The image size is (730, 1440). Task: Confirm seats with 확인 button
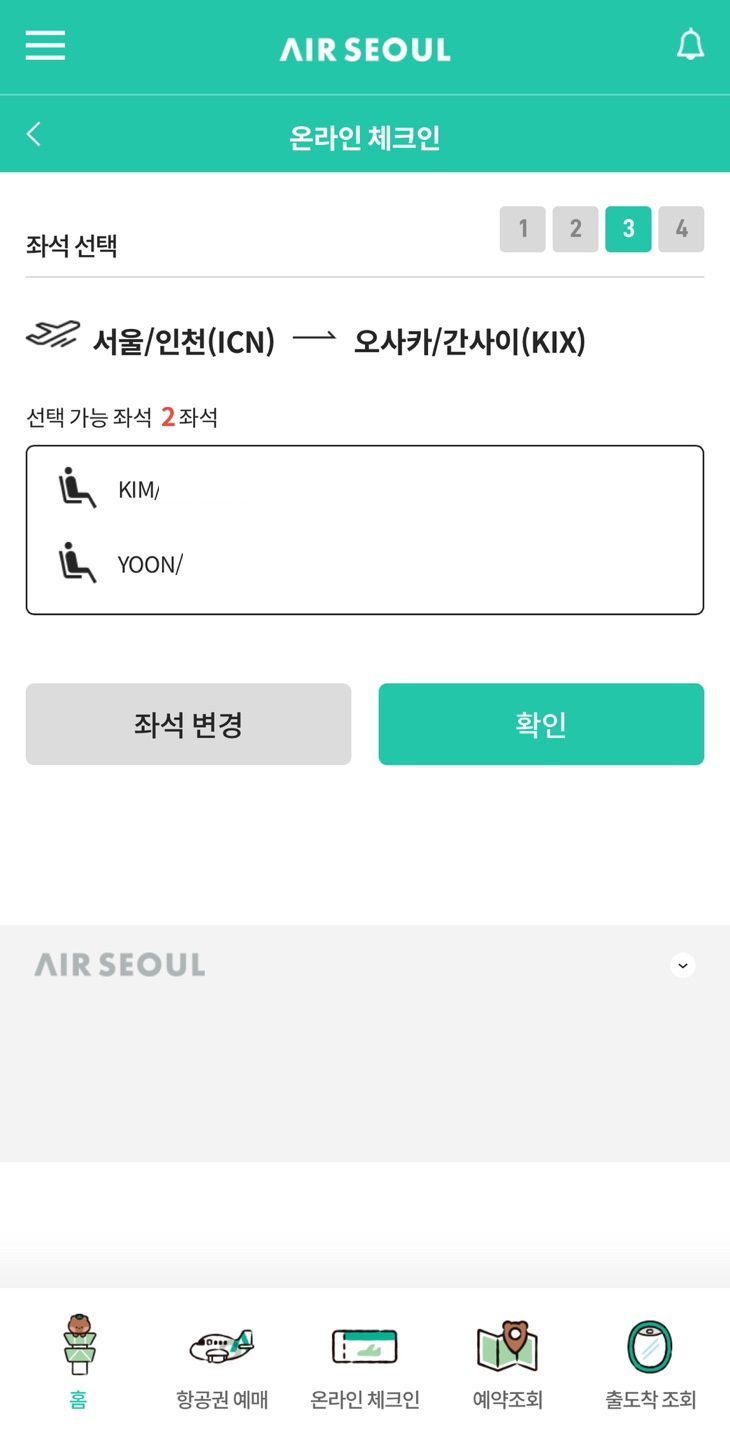click(541, 724)
